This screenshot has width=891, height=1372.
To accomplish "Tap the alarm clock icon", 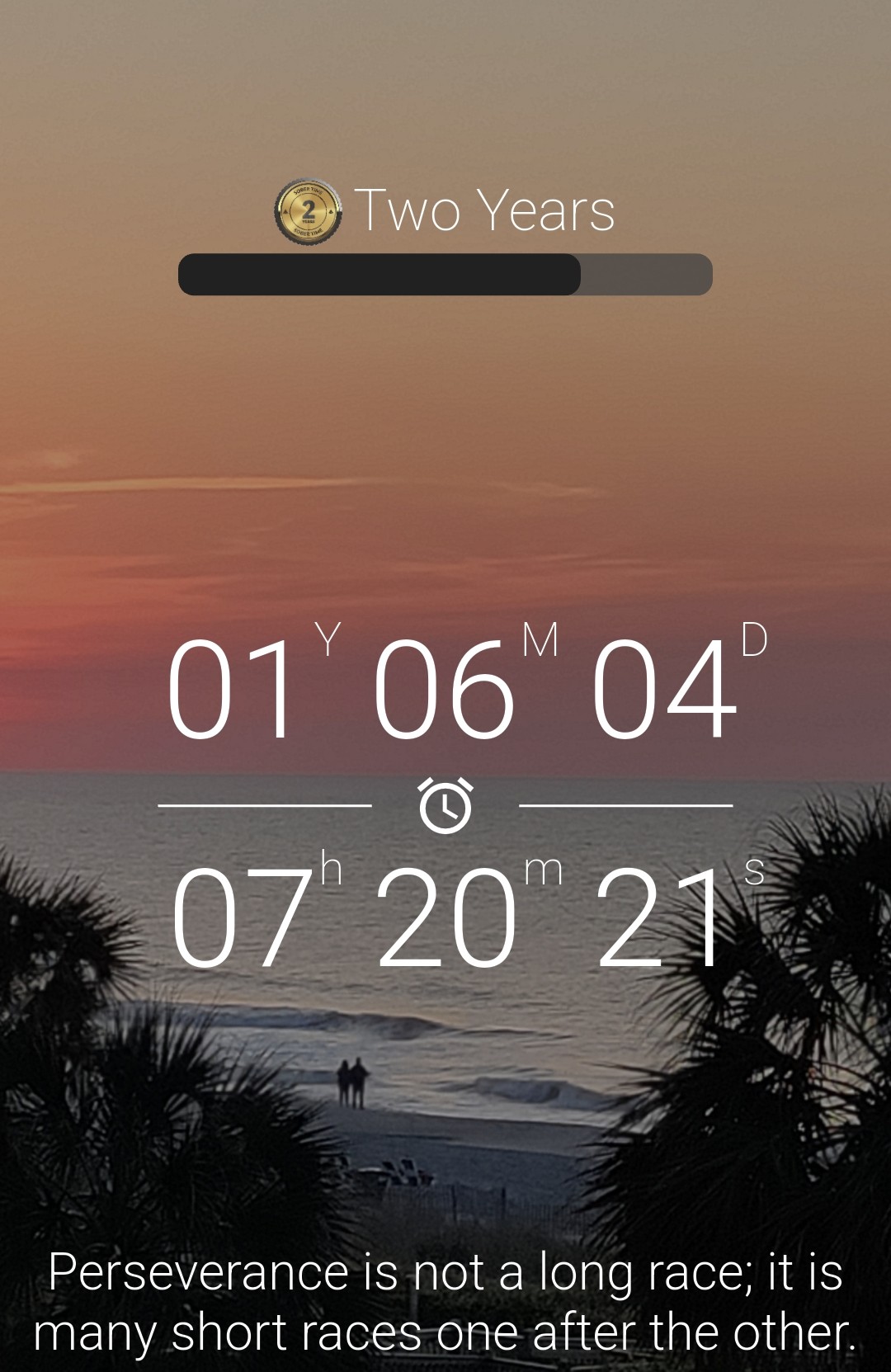I will click(x=445, y=805).
